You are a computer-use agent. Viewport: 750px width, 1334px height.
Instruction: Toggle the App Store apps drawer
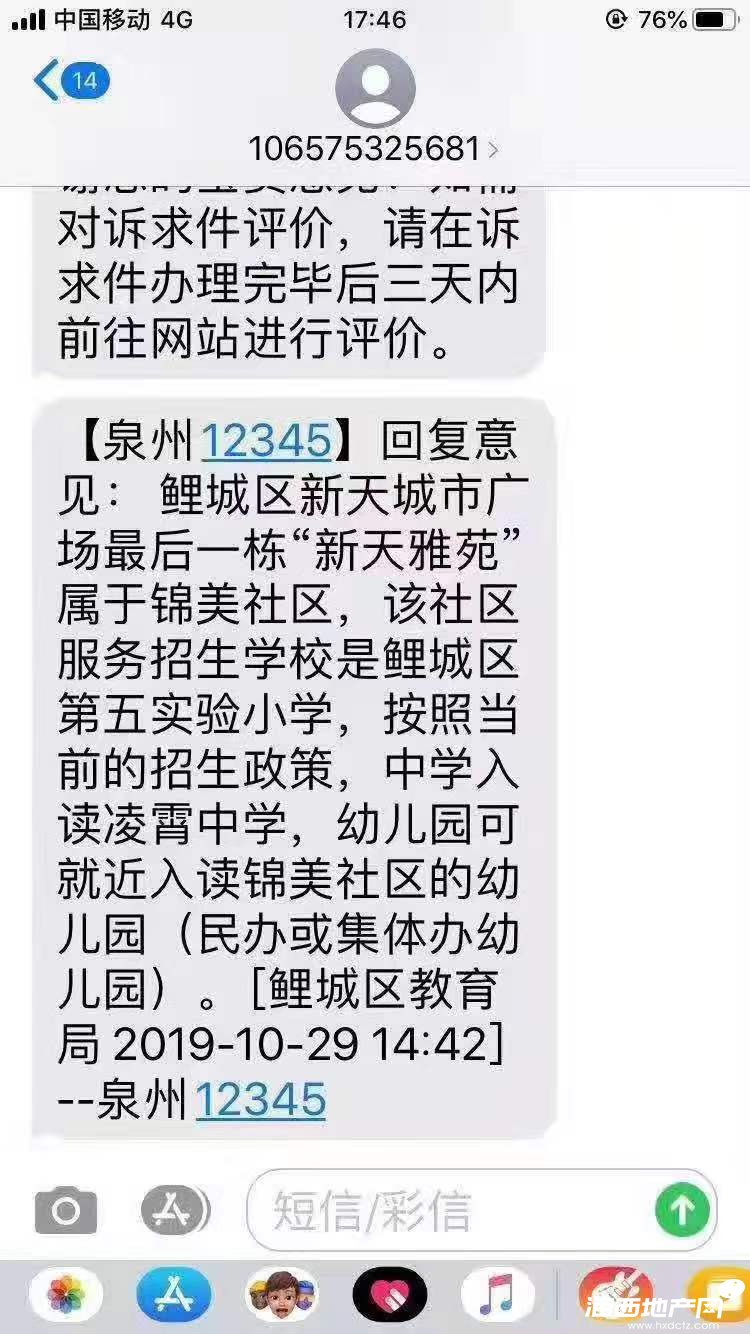[x=175, y=1212]
